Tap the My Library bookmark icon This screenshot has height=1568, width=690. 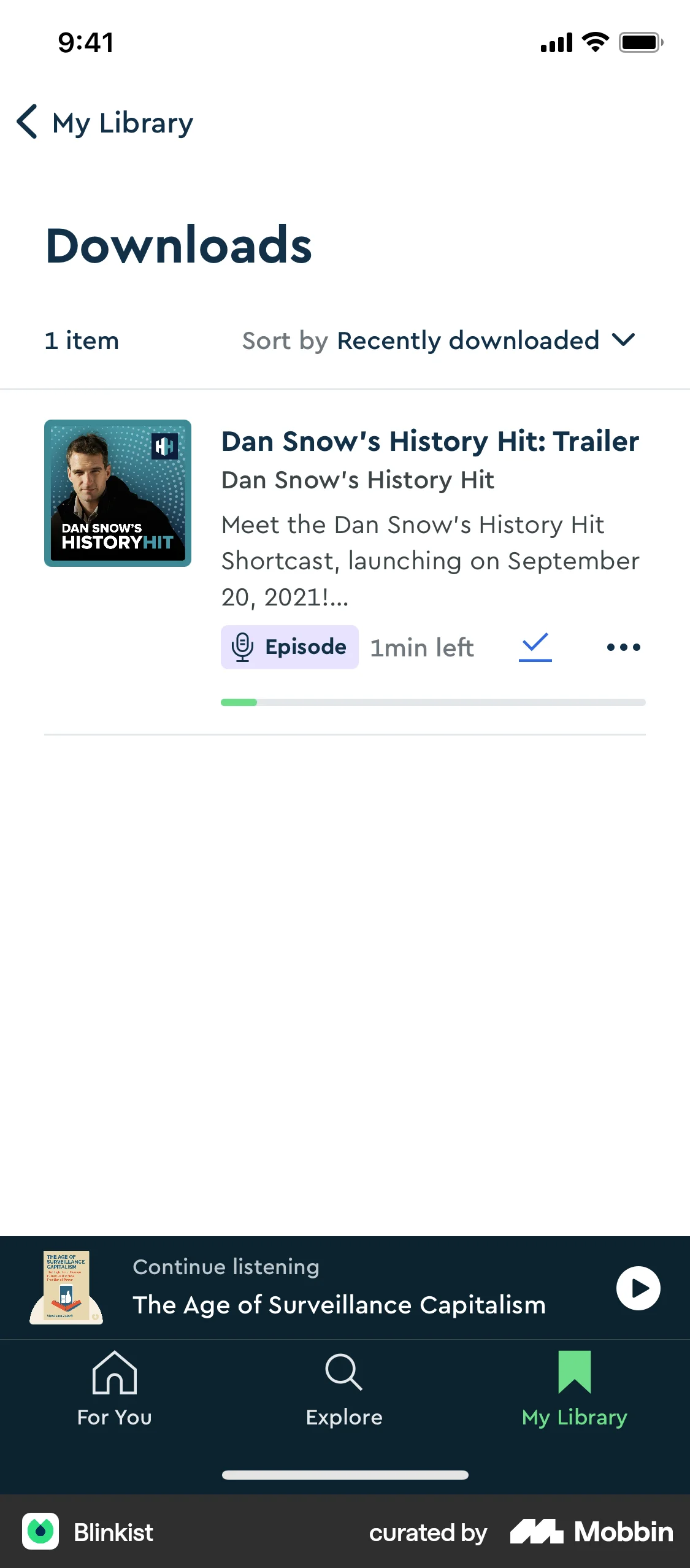tap(574, 1372)
